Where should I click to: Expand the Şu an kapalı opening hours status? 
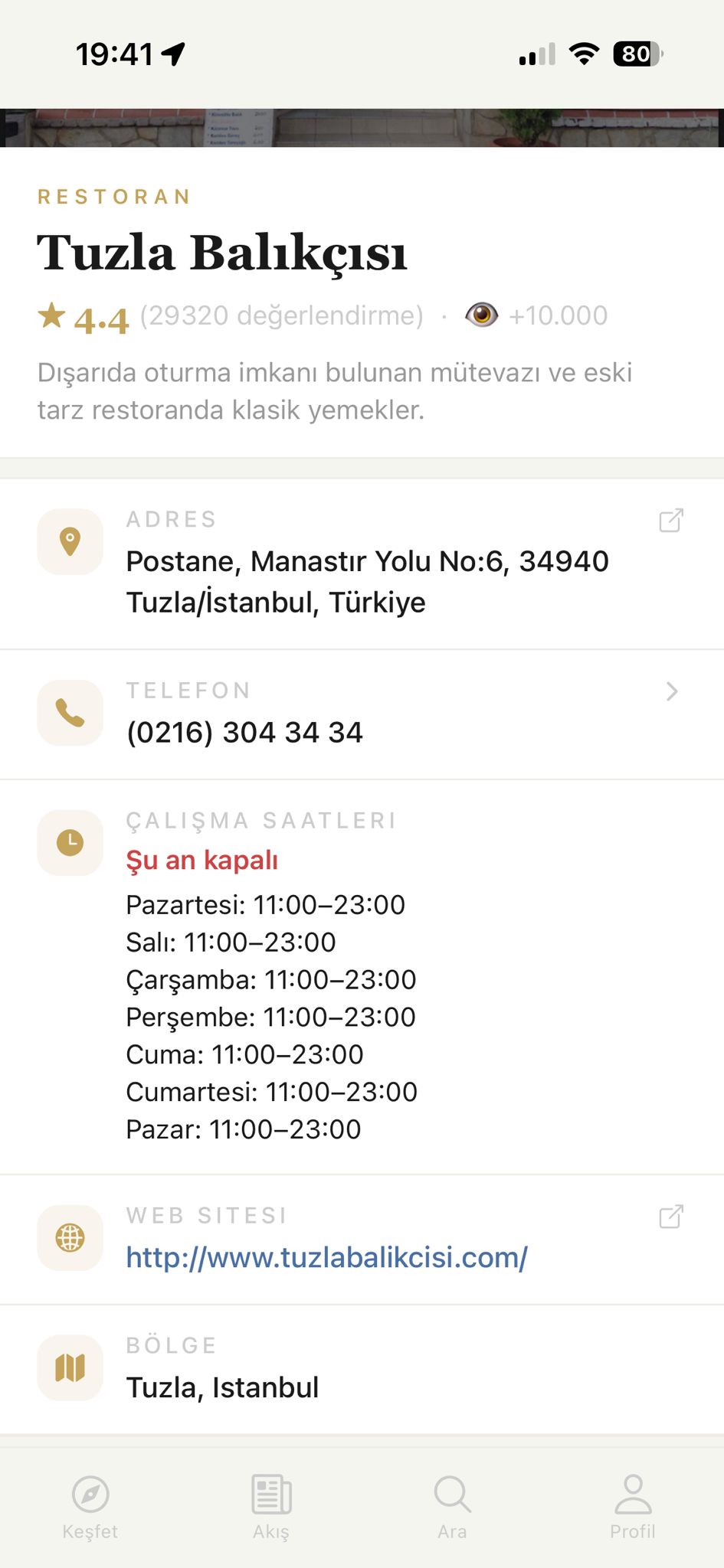[x=201, y=860]
